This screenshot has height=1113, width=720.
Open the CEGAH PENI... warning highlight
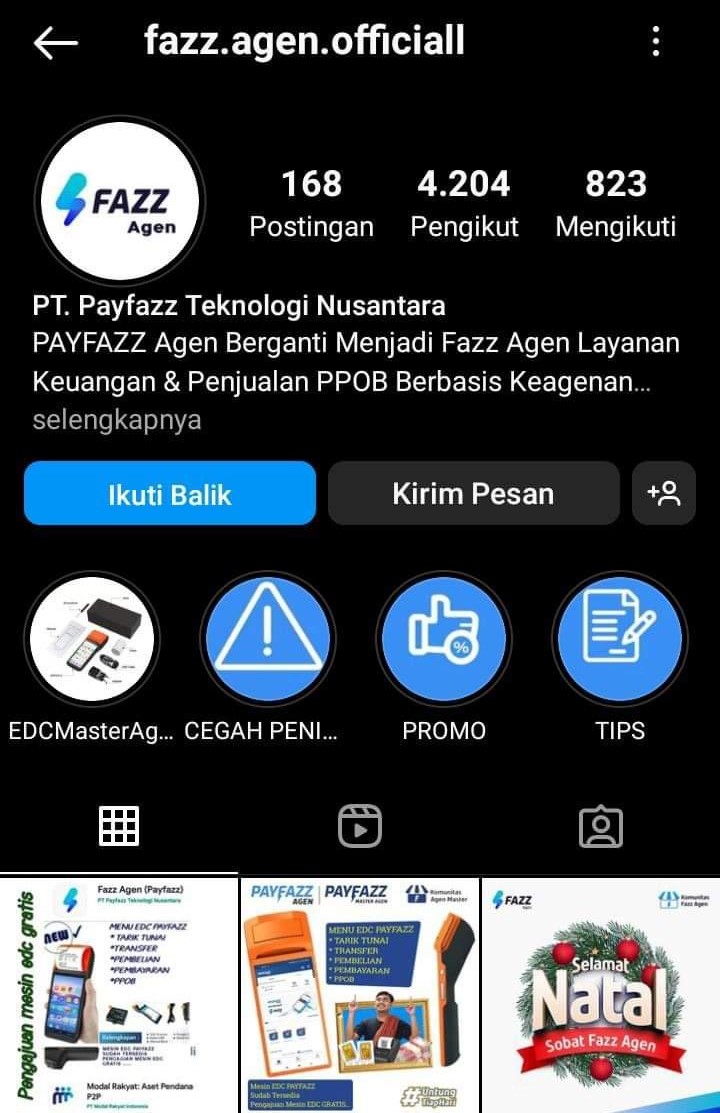(268, 638)
